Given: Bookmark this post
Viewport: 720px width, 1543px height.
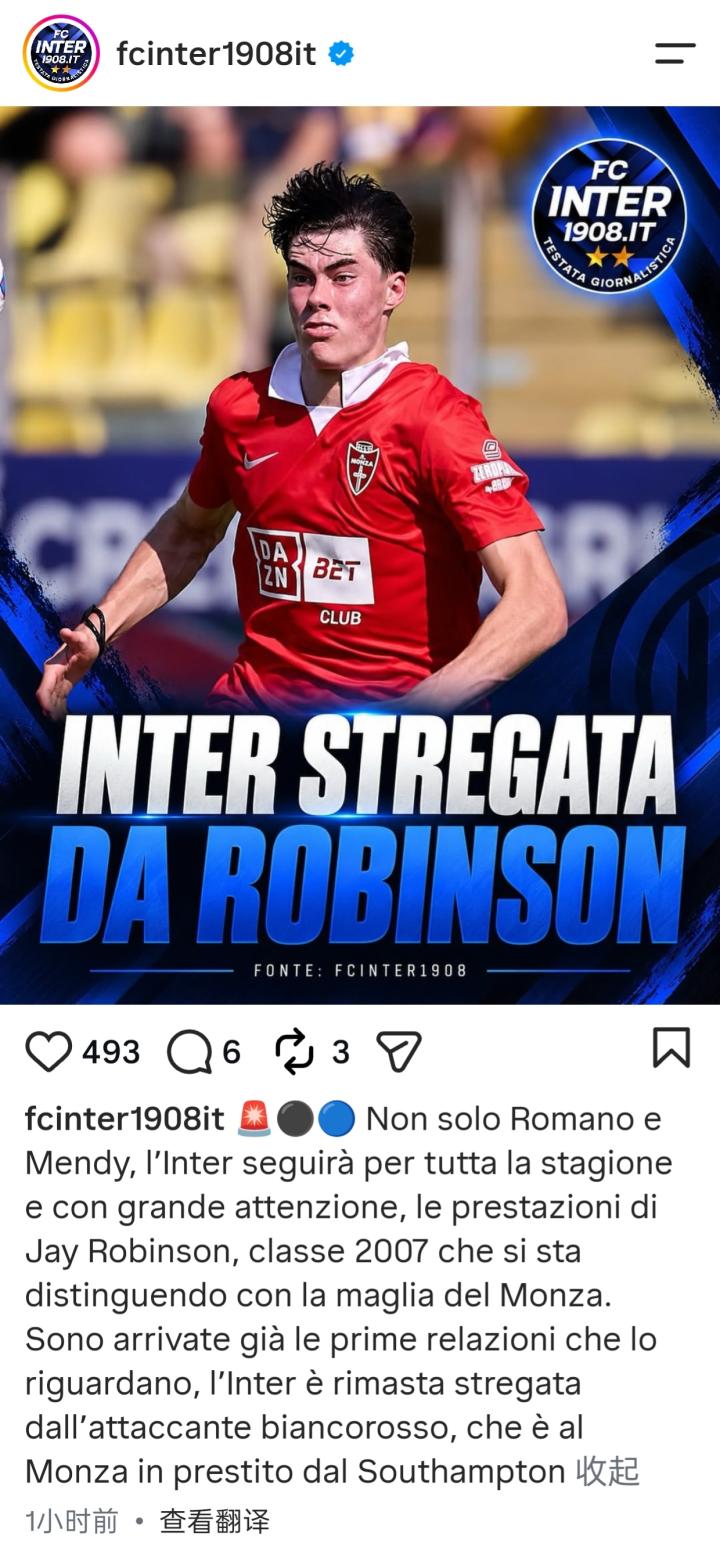Looking at the screenshot, I should 671,1049.
